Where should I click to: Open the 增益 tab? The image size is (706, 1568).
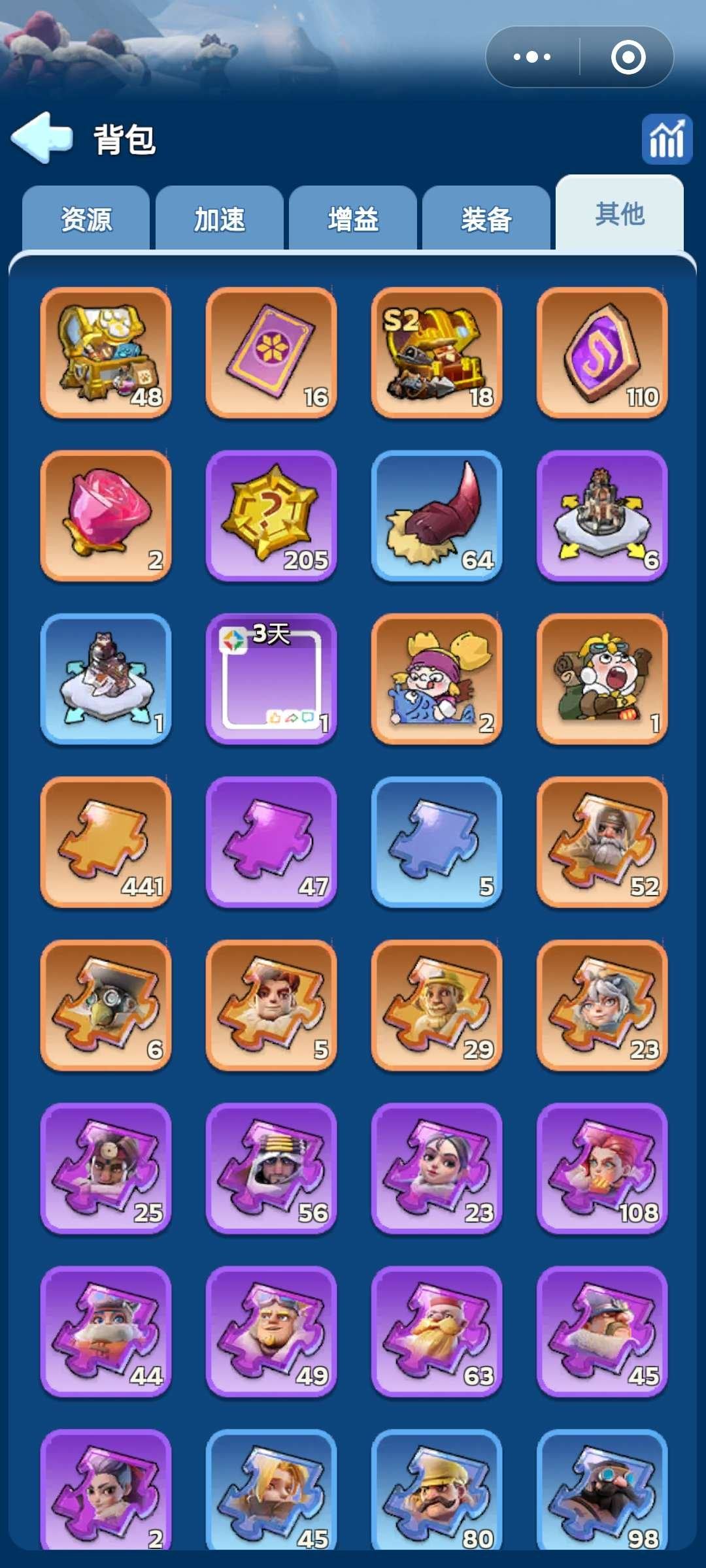coord(353,219)
